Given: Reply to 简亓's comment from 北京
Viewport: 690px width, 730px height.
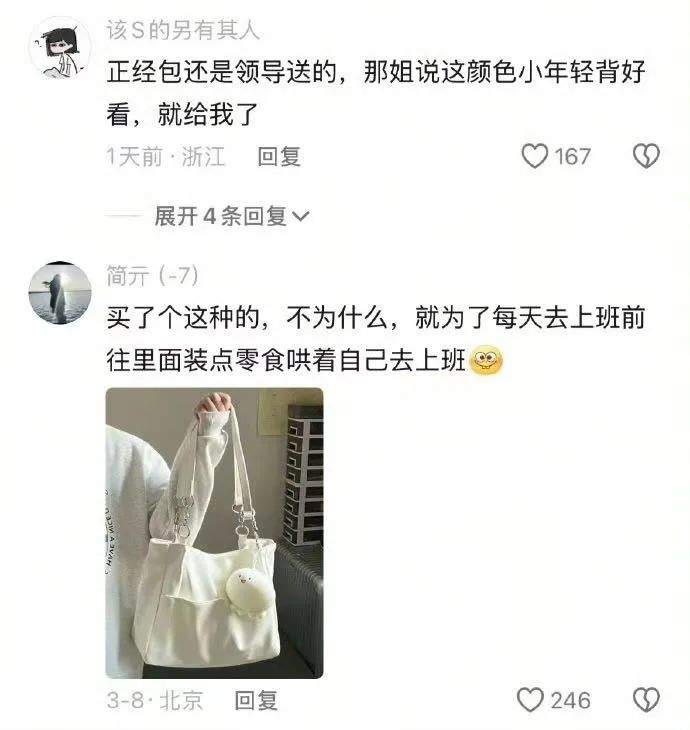Looking at the screenshot, I should coord(256,700).
